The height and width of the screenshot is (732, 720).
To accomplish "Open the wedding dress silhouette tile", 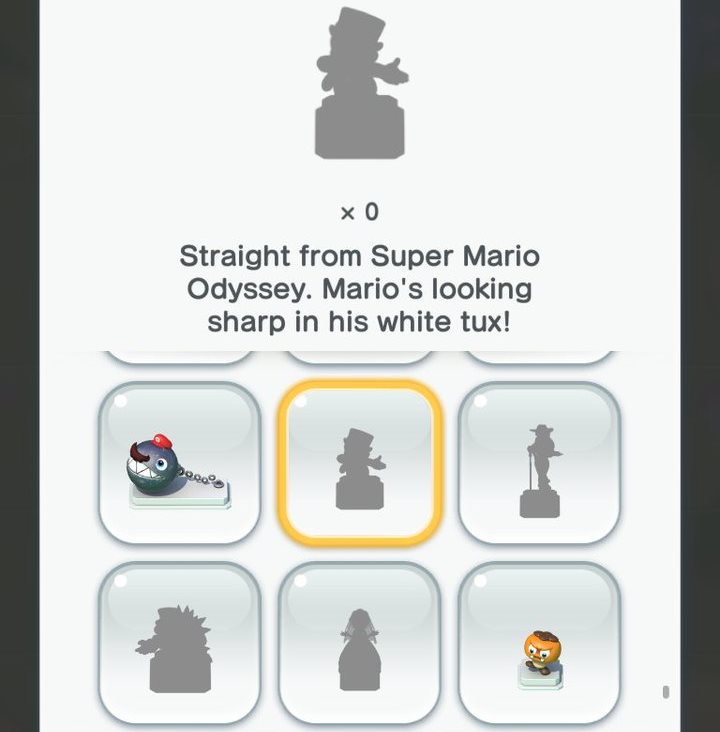I will click(360, 644).
